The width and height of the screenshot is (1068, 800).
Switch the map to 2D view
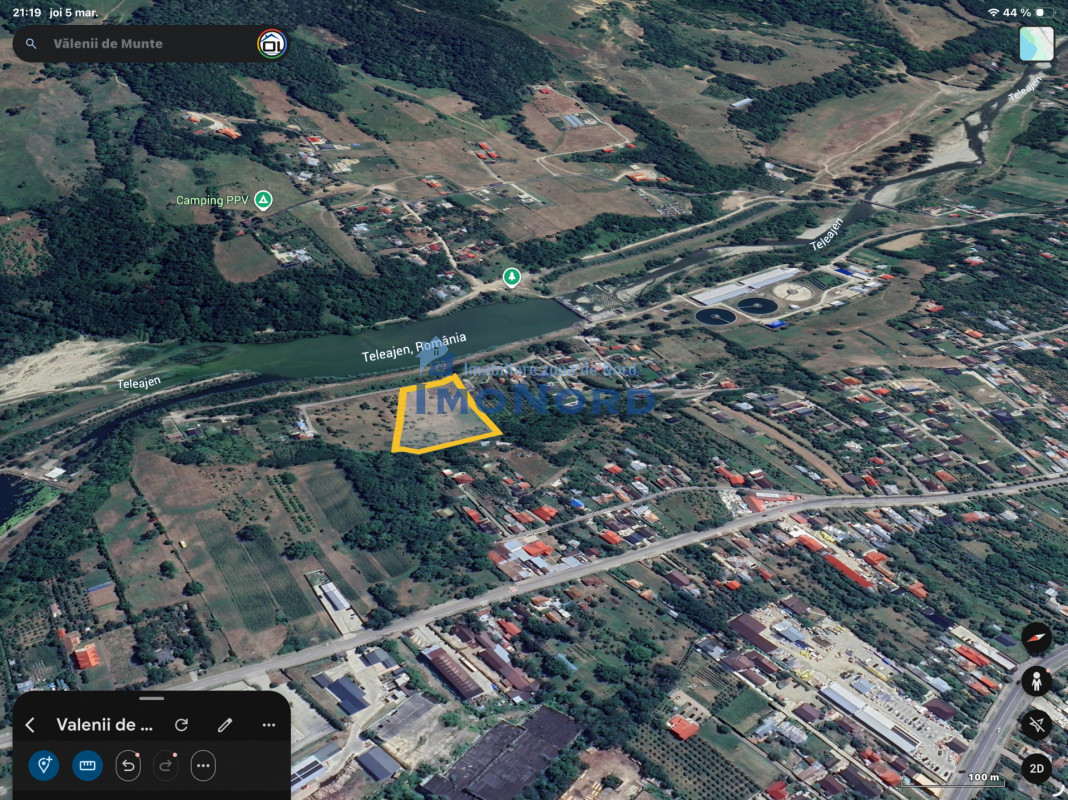[x=1036, y=768]
